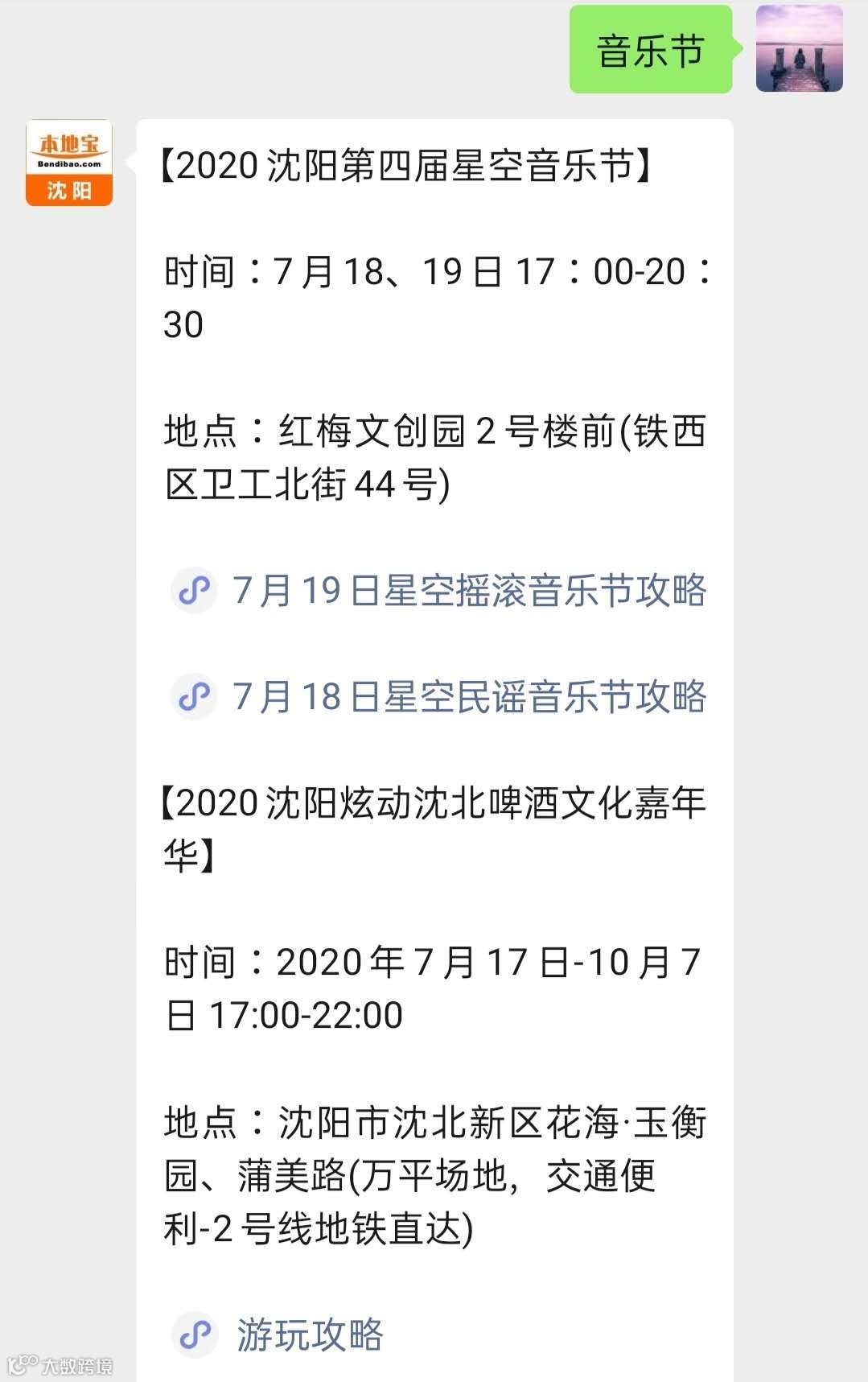Open the 沈阳本地宝 account avatar

coord(69,163)
